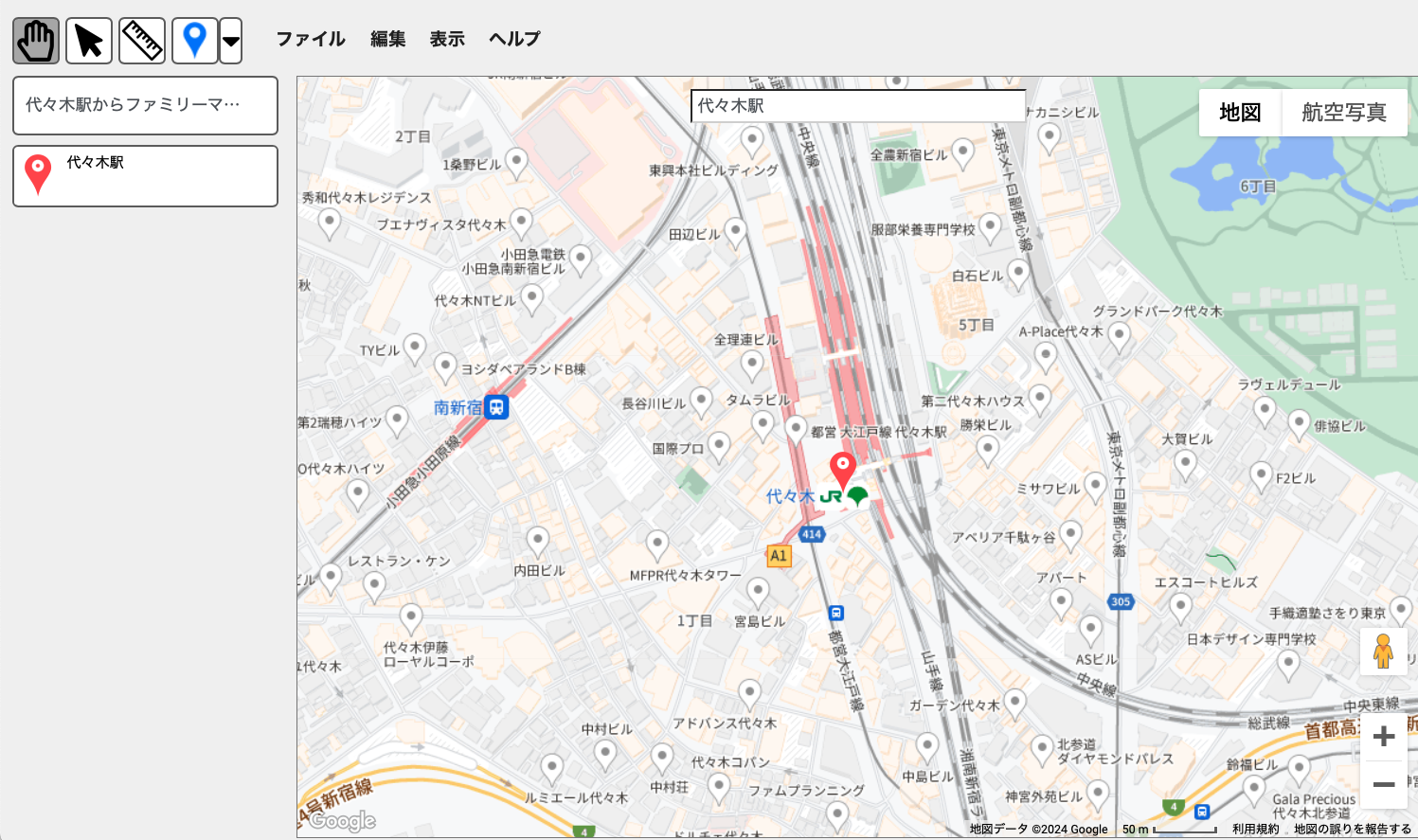The image size is (1418, 840).
Task: Select the blue marker pin tool
Action: 194,41
